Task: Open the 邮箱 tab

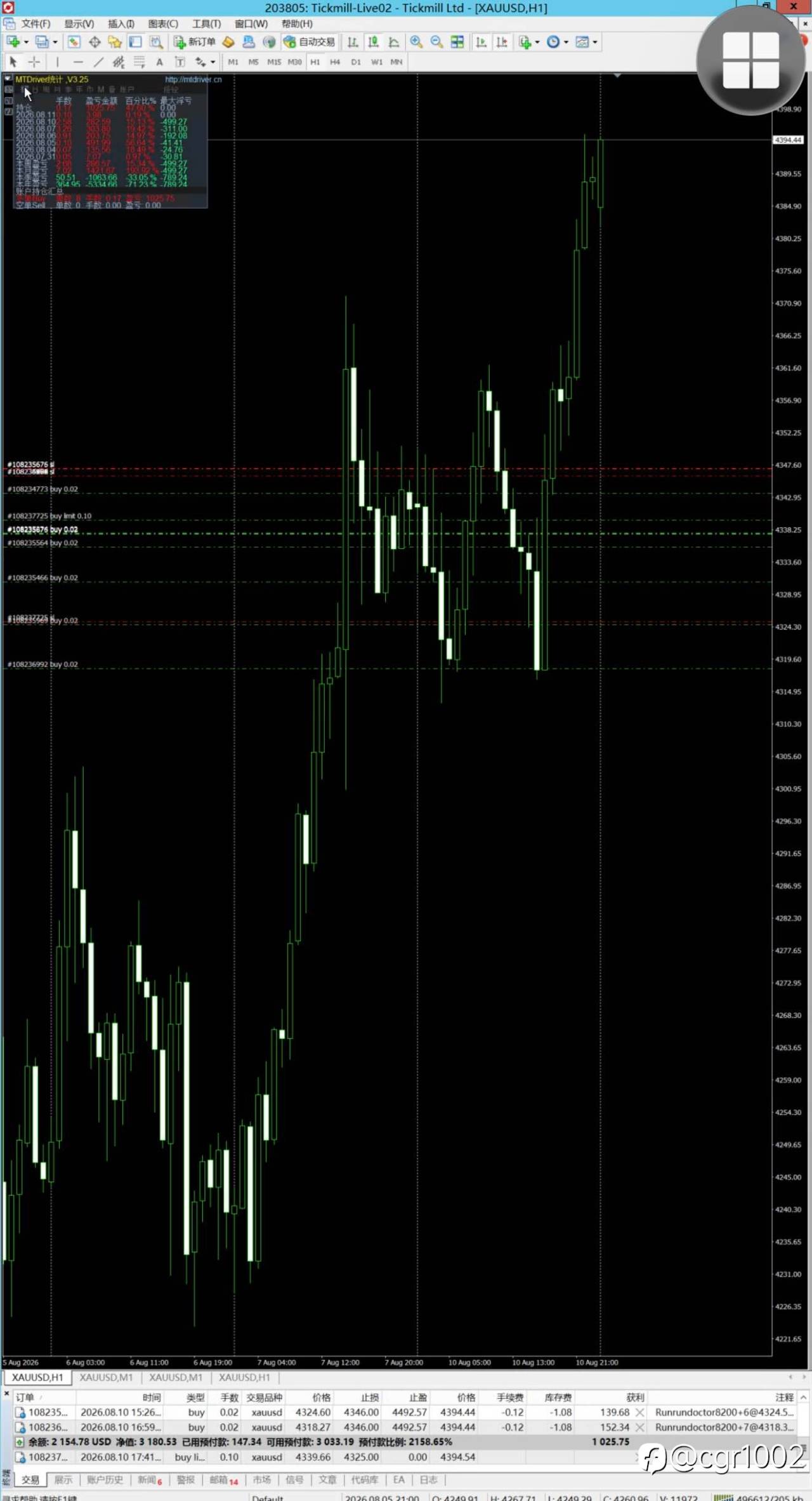Action: [223, 1479]
